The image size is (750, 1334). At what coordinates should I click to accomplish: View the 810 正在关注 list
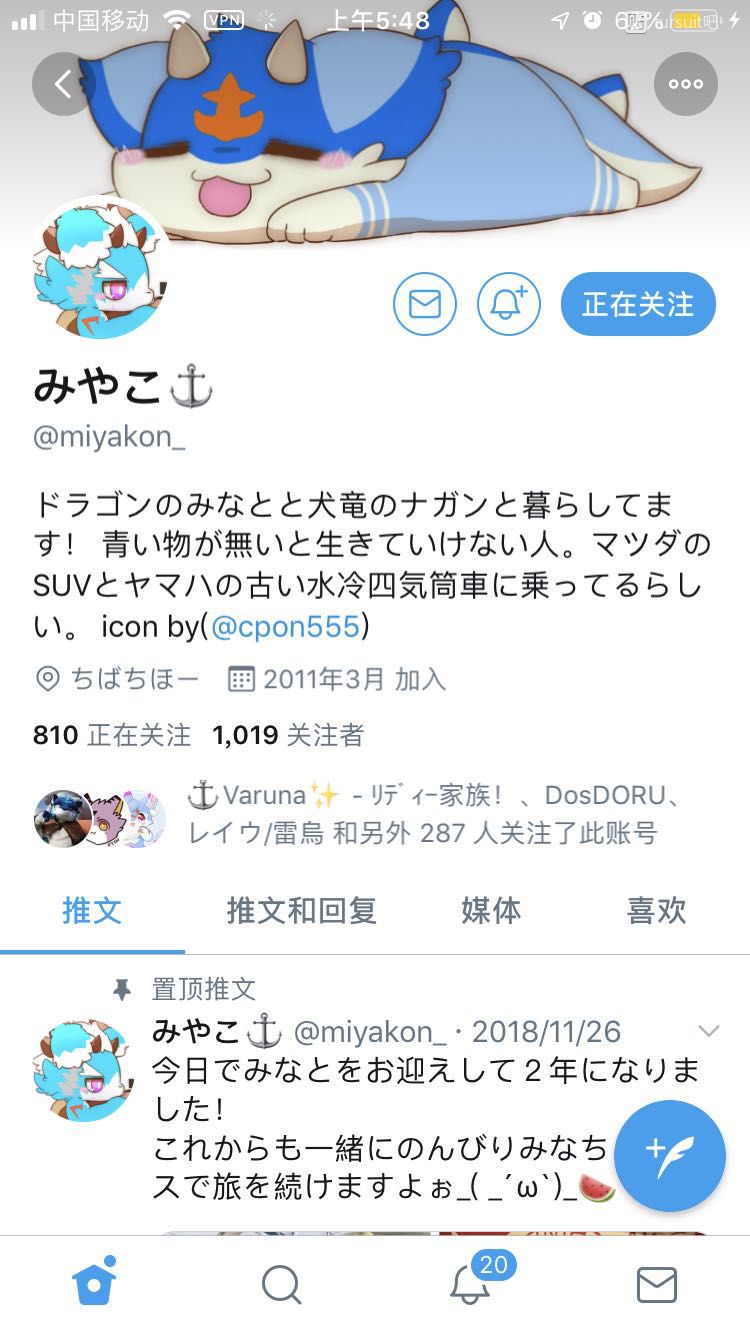tap(112, 736)
